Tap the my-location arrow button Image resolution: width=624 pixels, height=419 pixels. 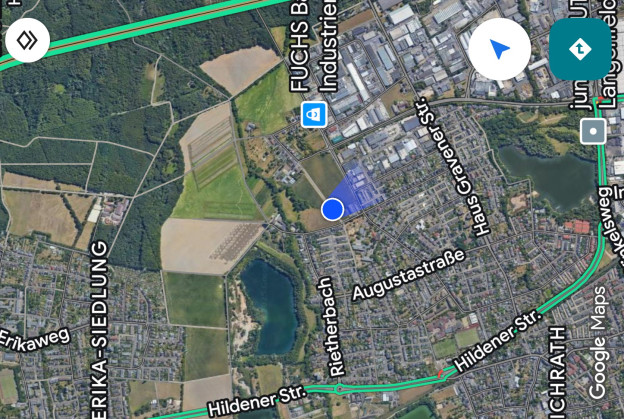tap(499, 49)
